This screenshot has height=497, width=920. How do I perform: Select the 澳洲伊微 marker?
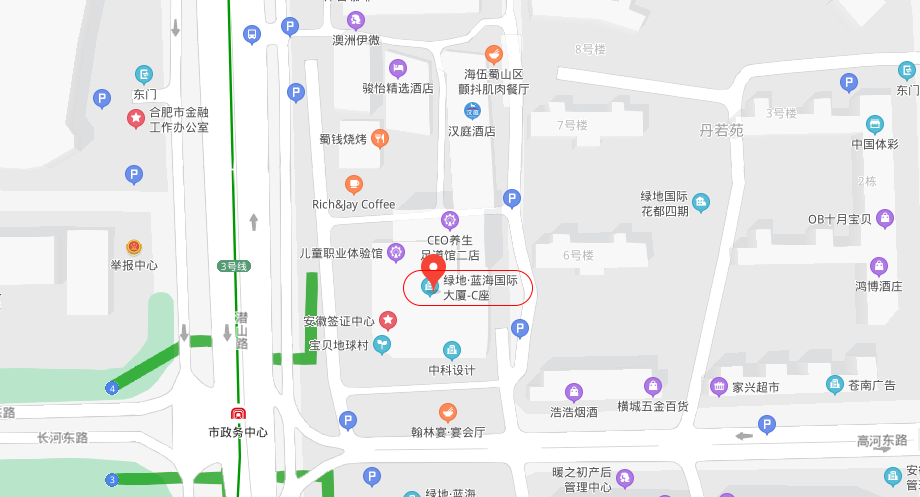click(356, 20)
